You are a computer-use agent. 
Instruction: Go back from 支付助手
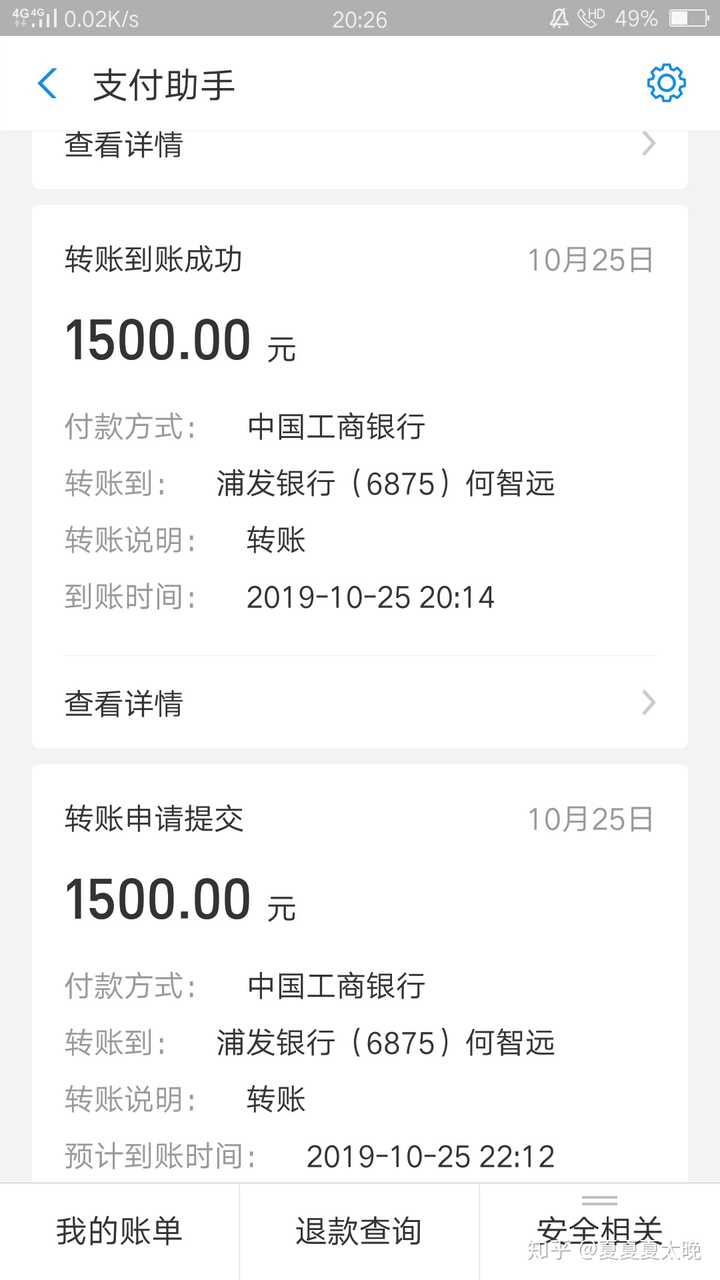point(47,84)
